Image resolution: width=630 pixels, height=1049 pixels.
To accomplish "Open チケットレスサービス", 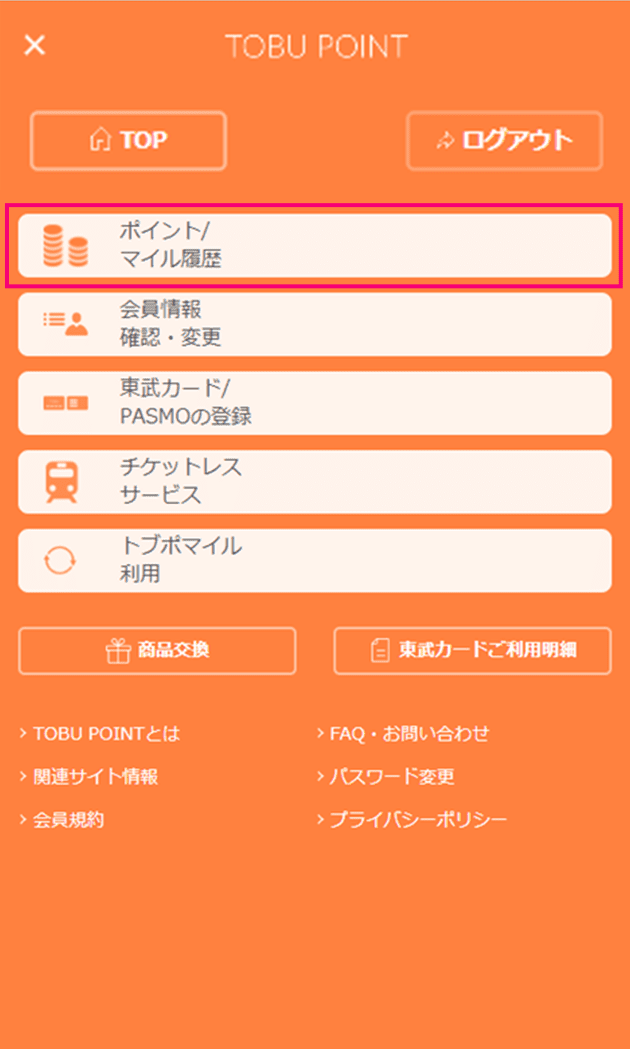I will [314, 481].
